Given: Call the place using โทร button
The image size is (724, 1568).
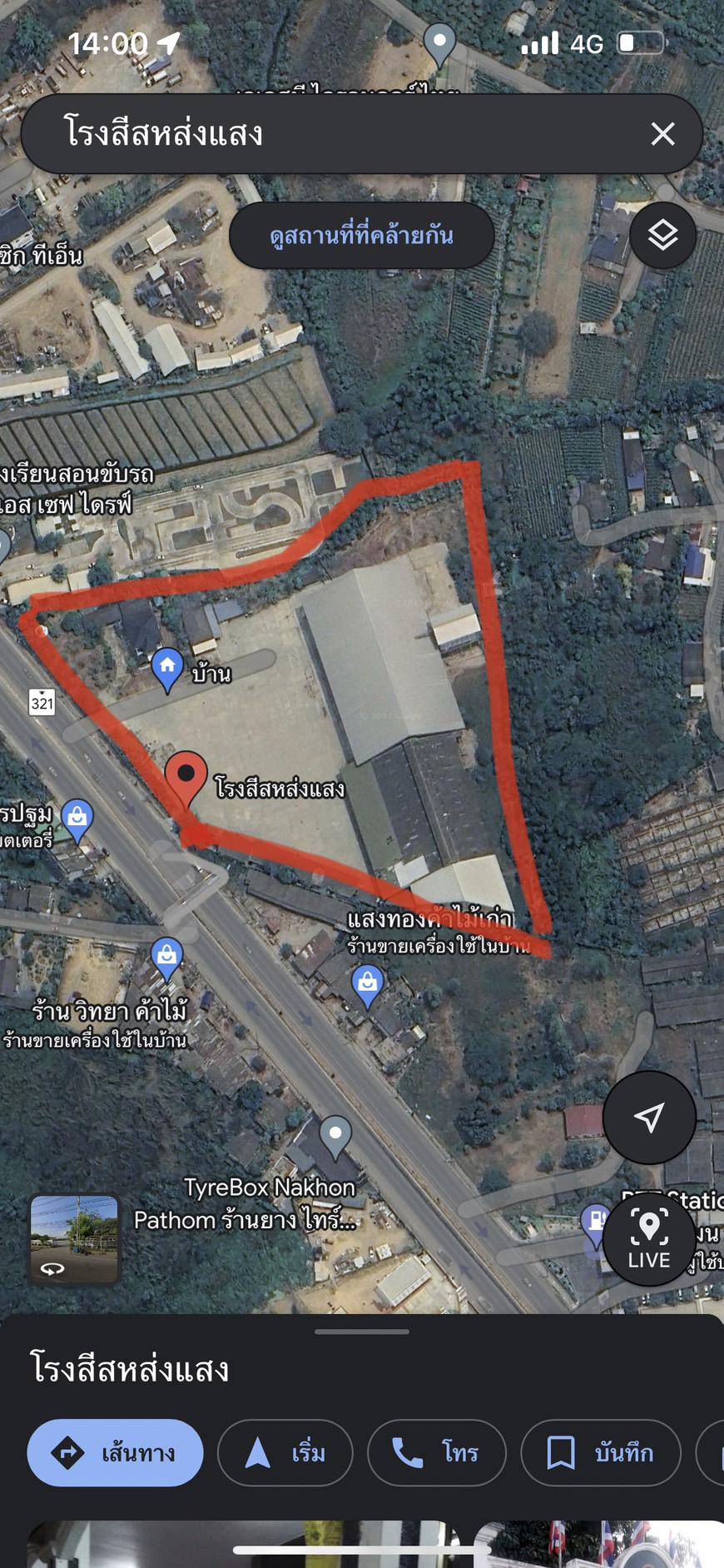Looking at the screenshot, I should [x=436, y=1453].
